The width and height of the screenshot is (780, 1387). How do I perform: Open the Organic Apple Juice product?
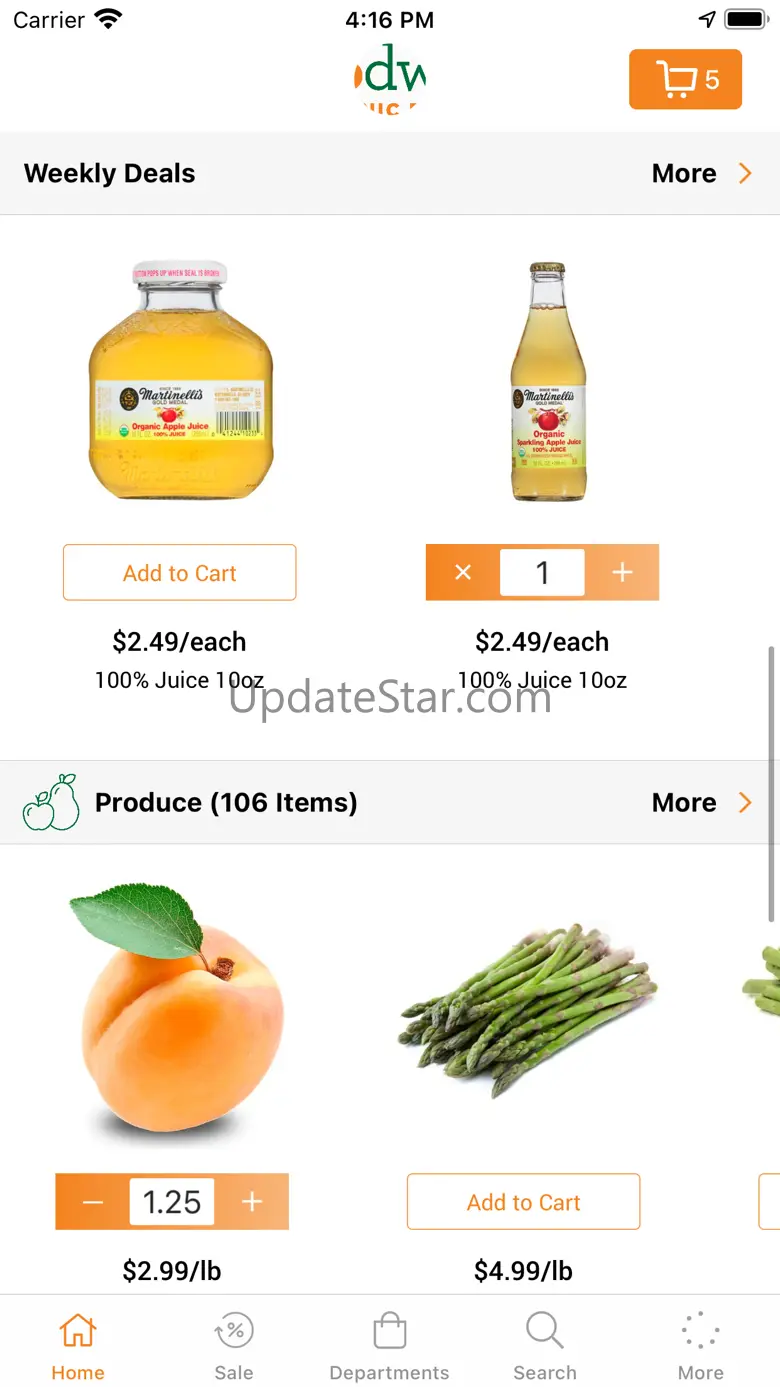[180, 382]
